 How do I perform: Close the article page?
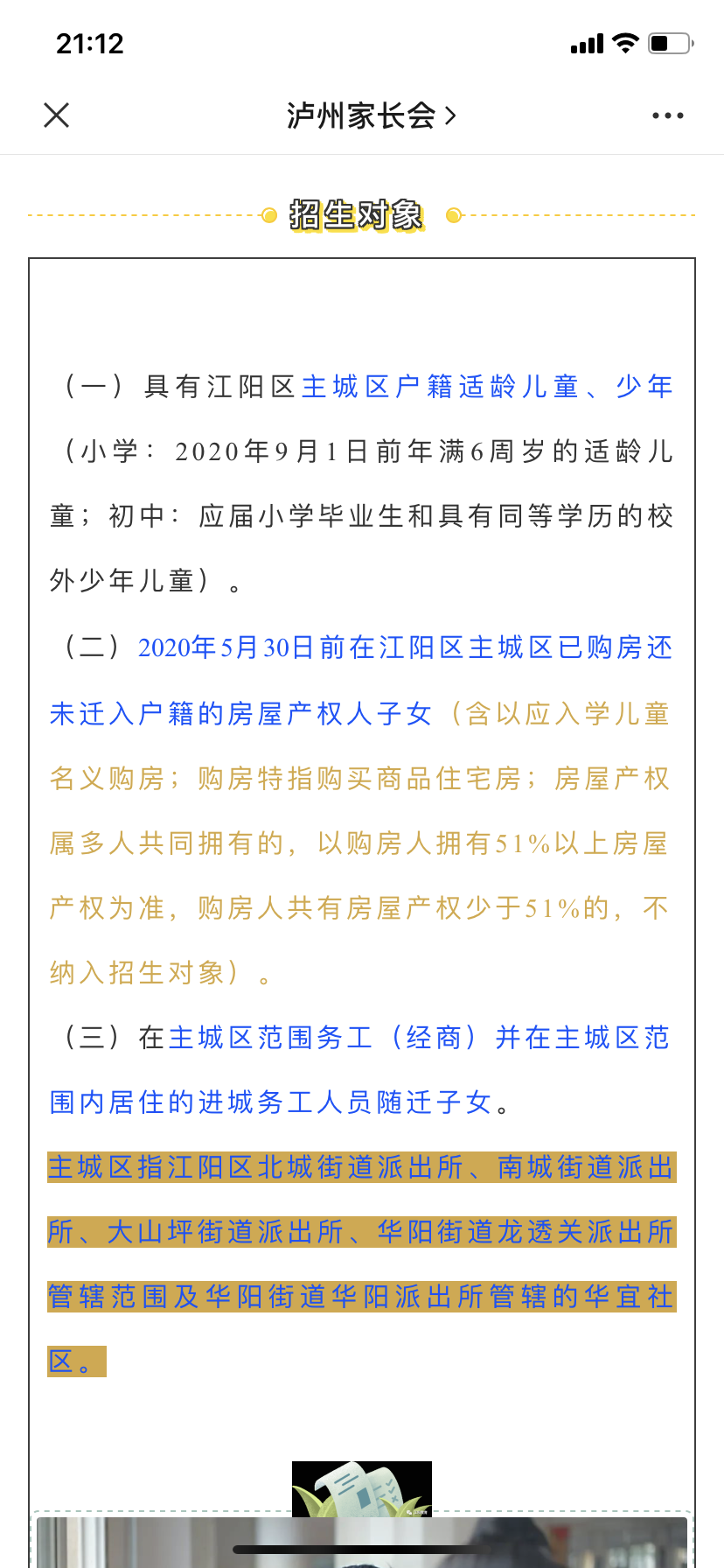click(57, 115)
